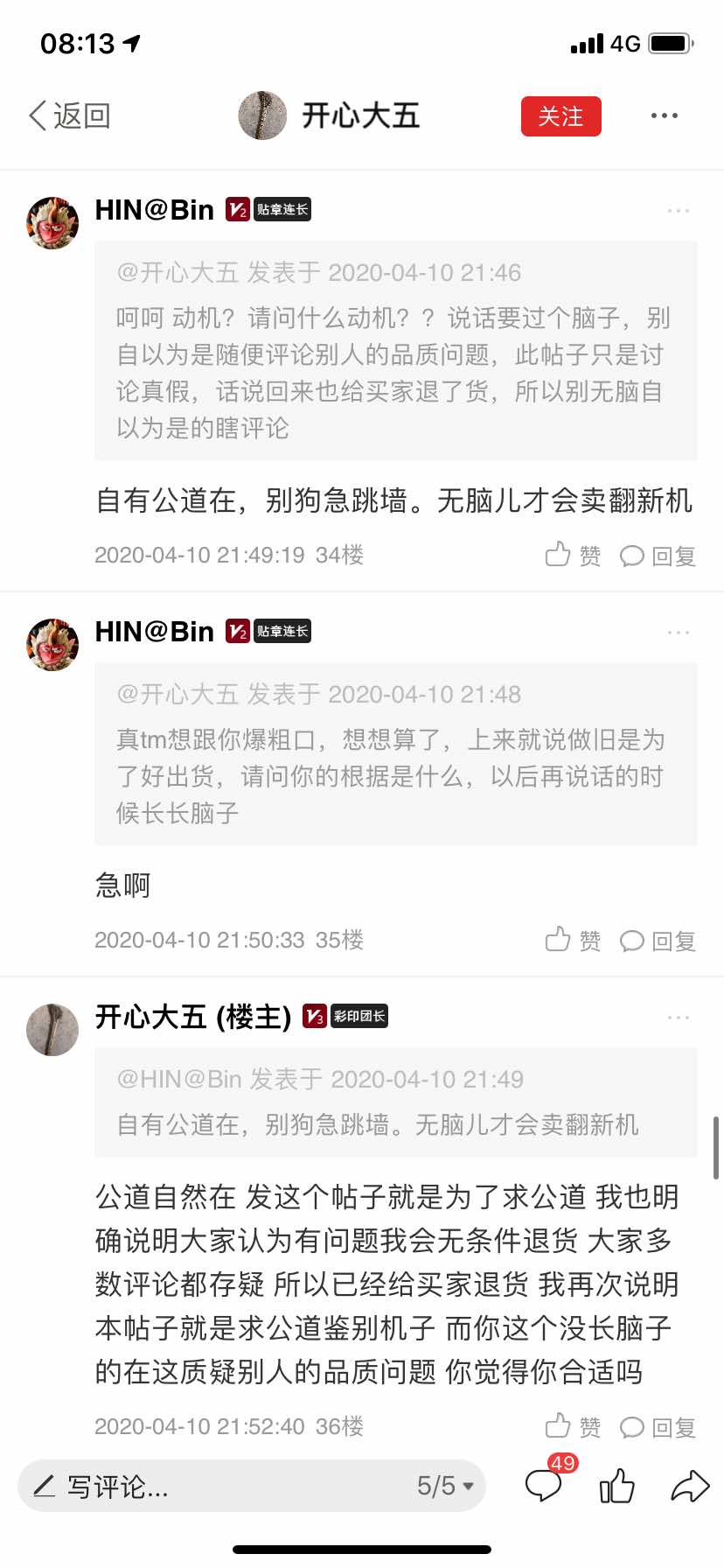724x1568 pixels.
Task: Open the overflow menu in the header
Action: point(664,115)
